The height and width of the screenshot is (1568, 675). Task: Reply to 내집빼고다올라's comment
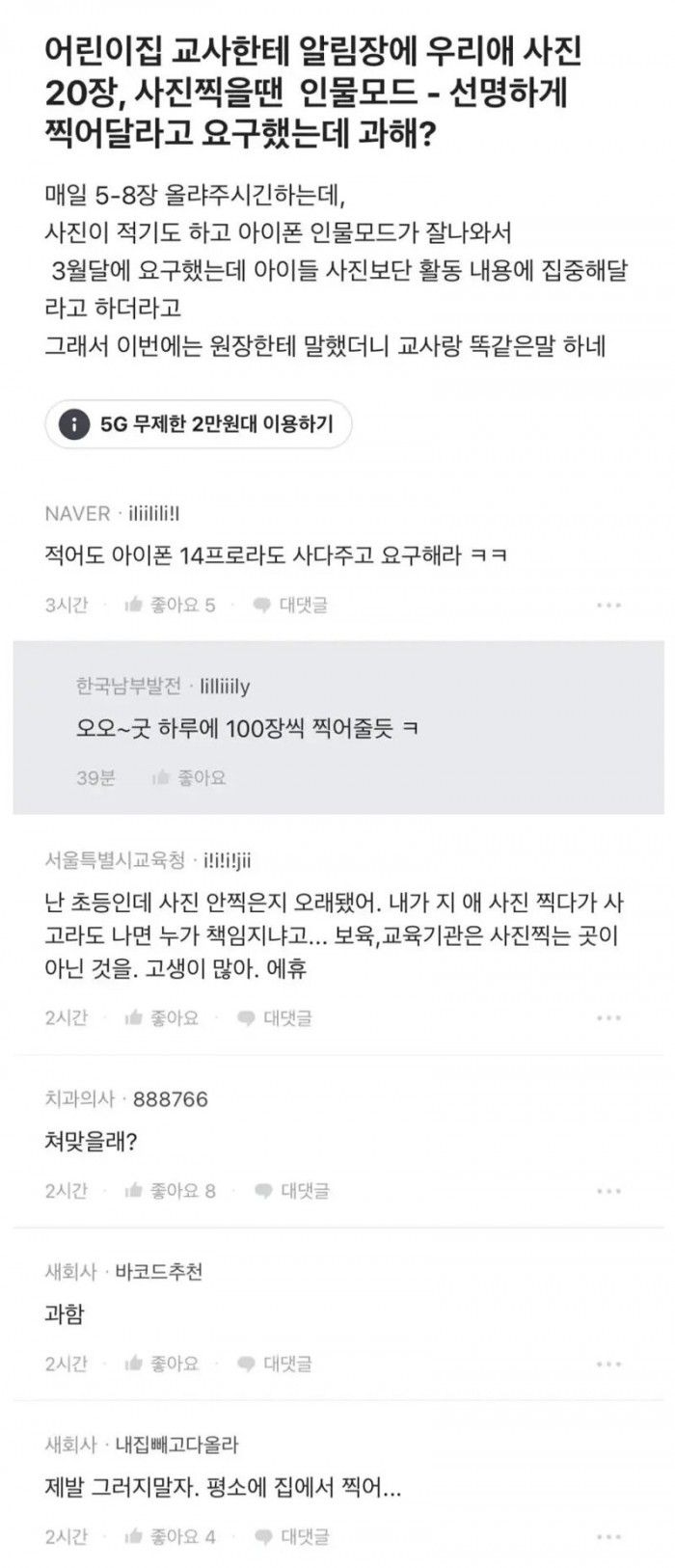coord(291,1536)
